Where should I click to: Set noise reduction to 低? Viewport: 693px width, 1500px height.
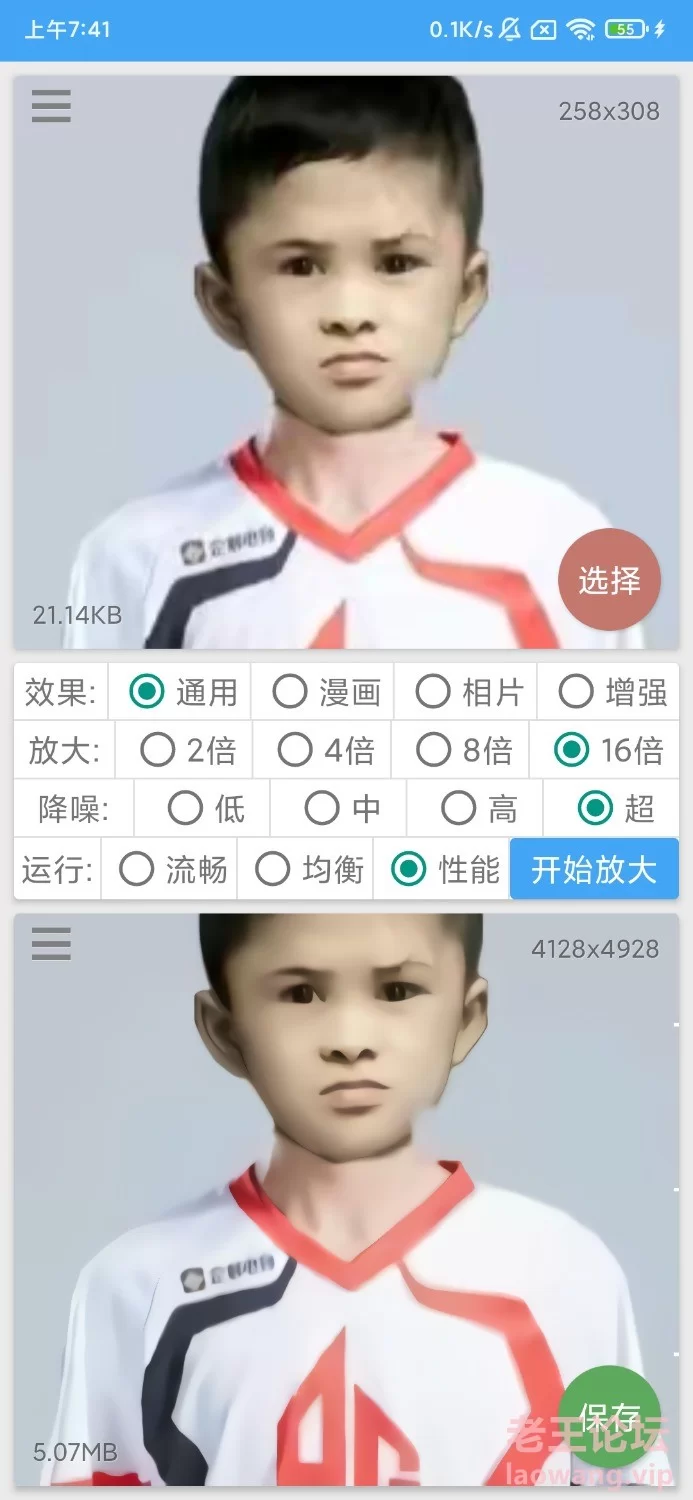point(203,809)
